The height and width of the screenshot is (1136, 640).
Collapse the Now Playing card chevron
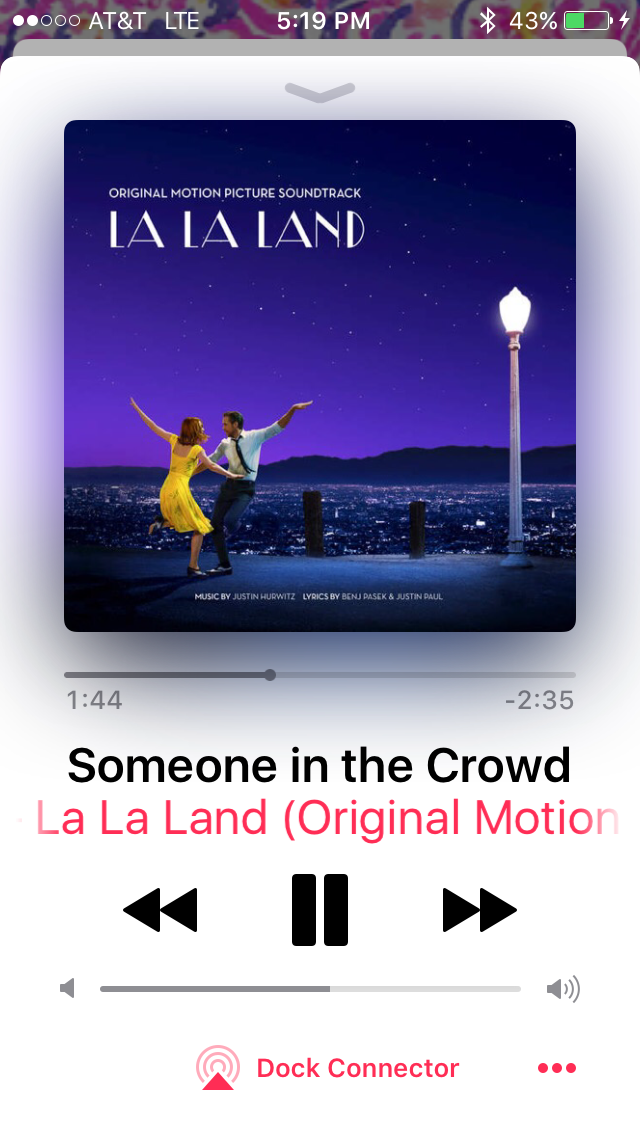(x=320, y=92)
